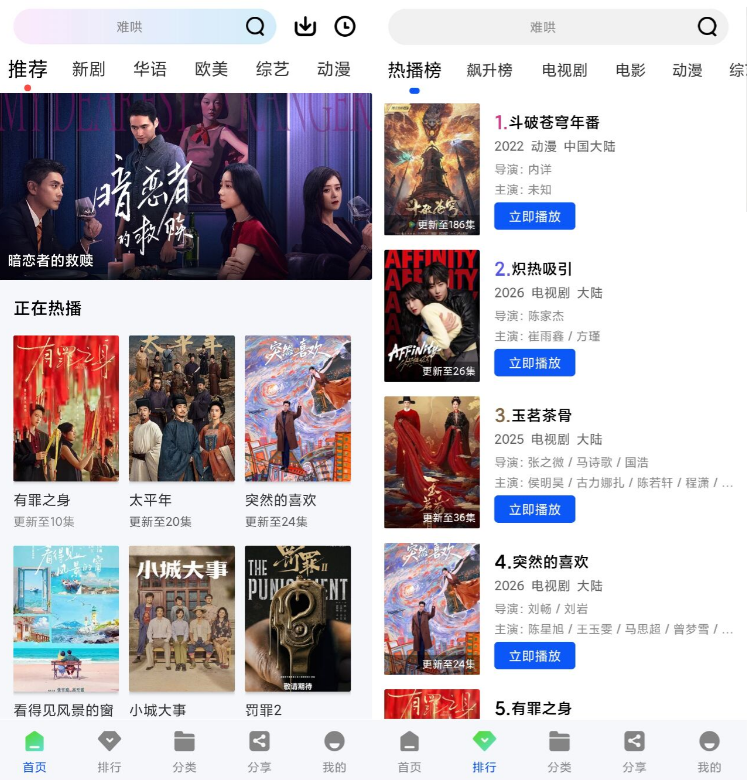Play 炽热吸引 with 立即播放
This screenshot has width=747, height=780.
click(534, 363)
